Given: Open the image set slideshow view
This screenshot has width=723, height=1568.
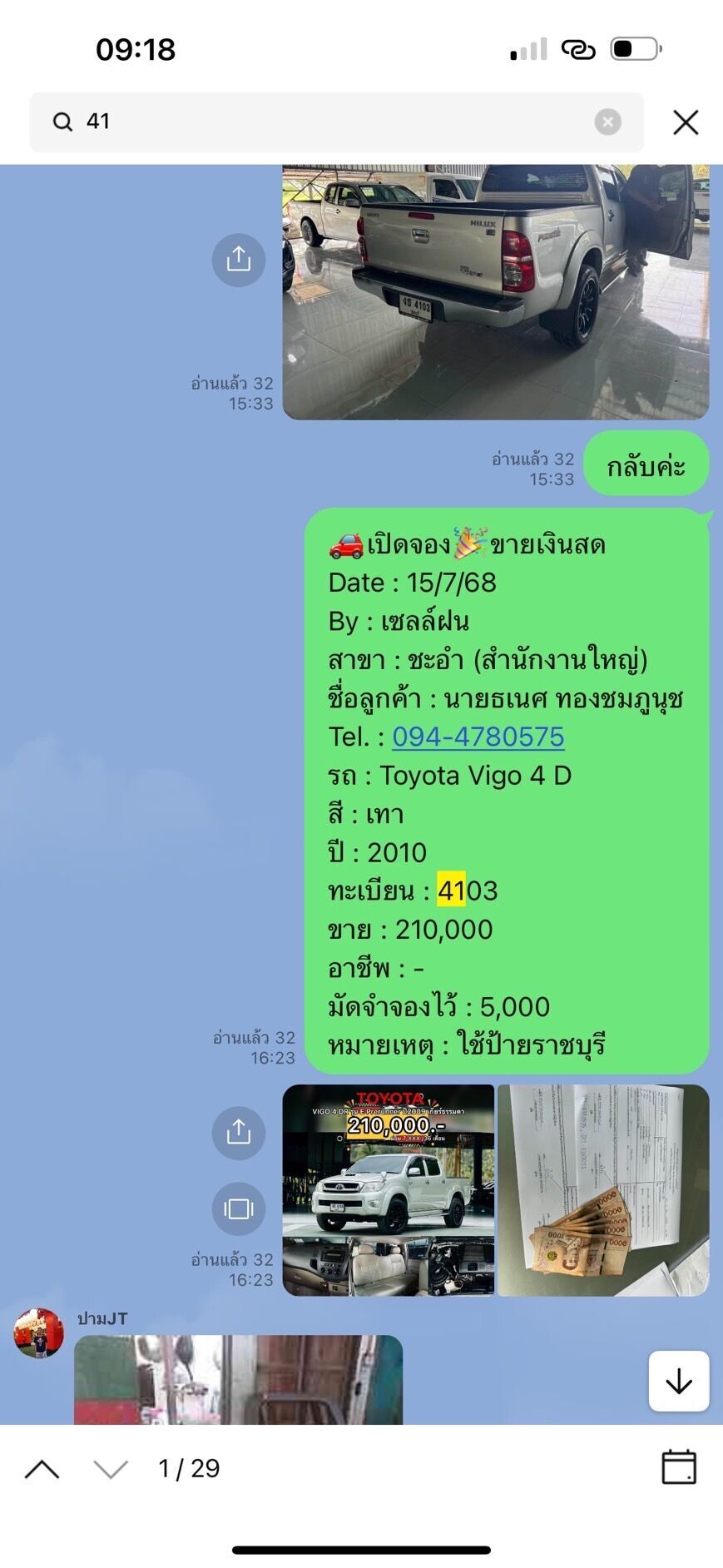Looking at the screenshot, I should pos(238,1208).
